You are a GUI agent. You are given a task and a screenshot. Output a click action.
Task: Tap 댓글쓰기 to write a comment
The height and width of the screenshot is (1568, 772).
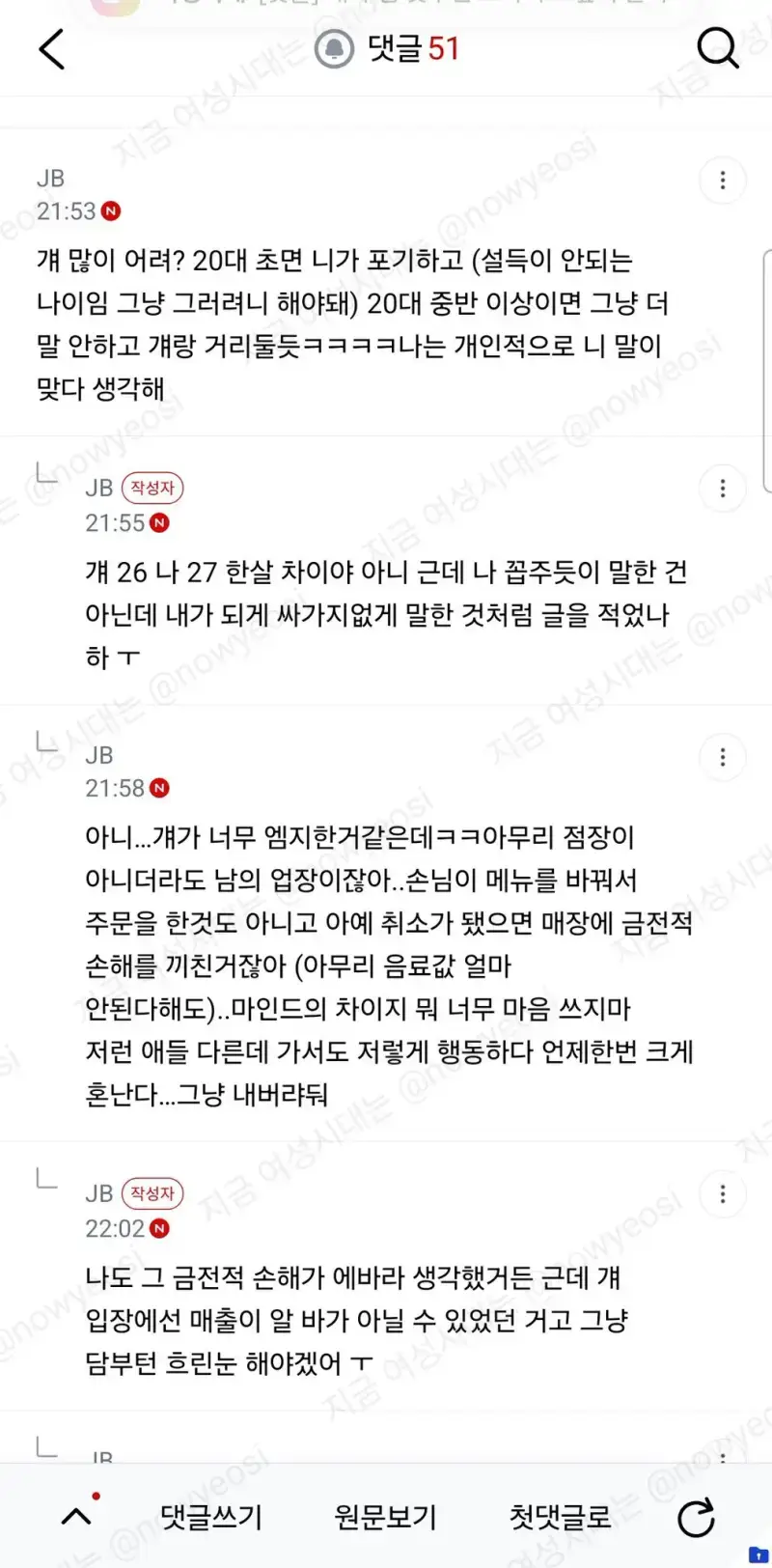(x=211, y=1517)
